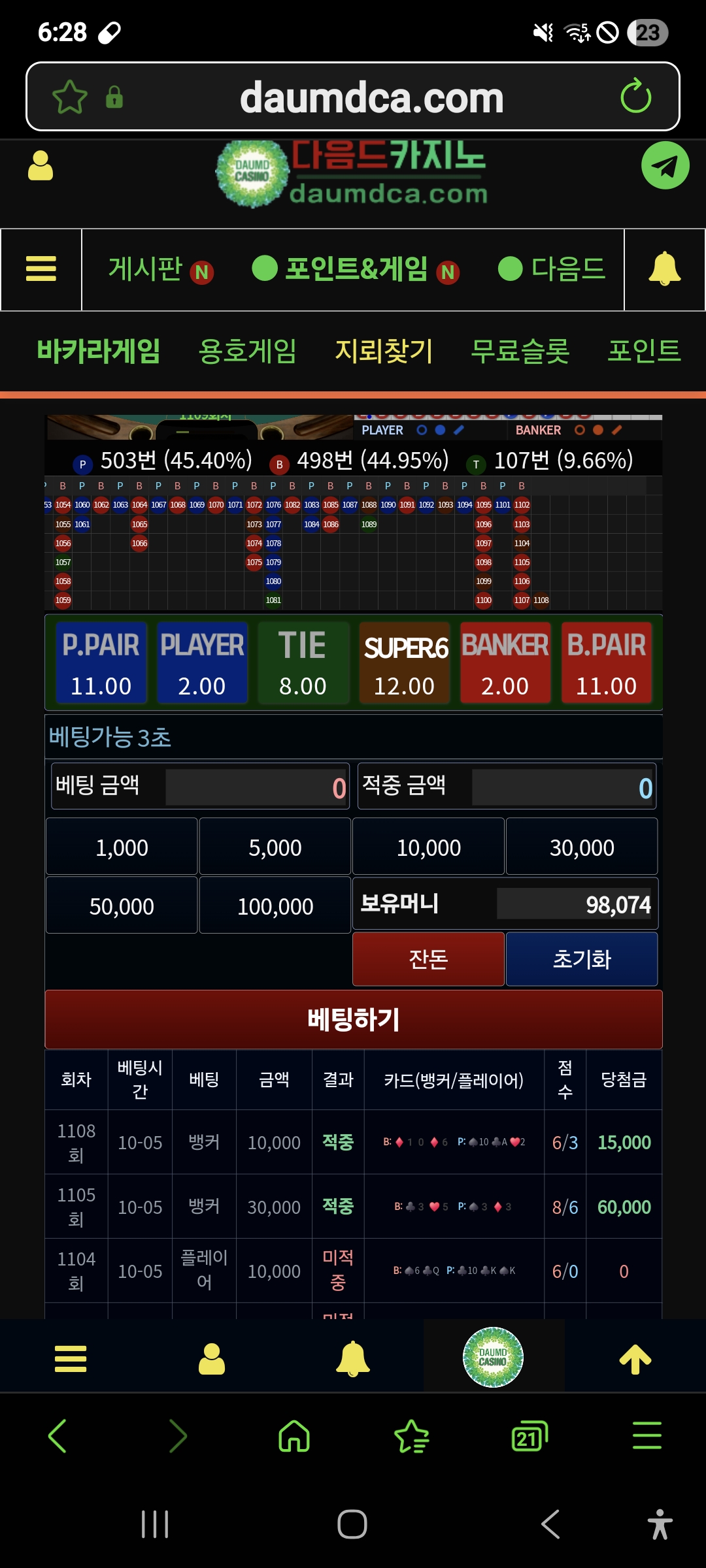Add 10,000 bet amount

(x=428, y=847)
